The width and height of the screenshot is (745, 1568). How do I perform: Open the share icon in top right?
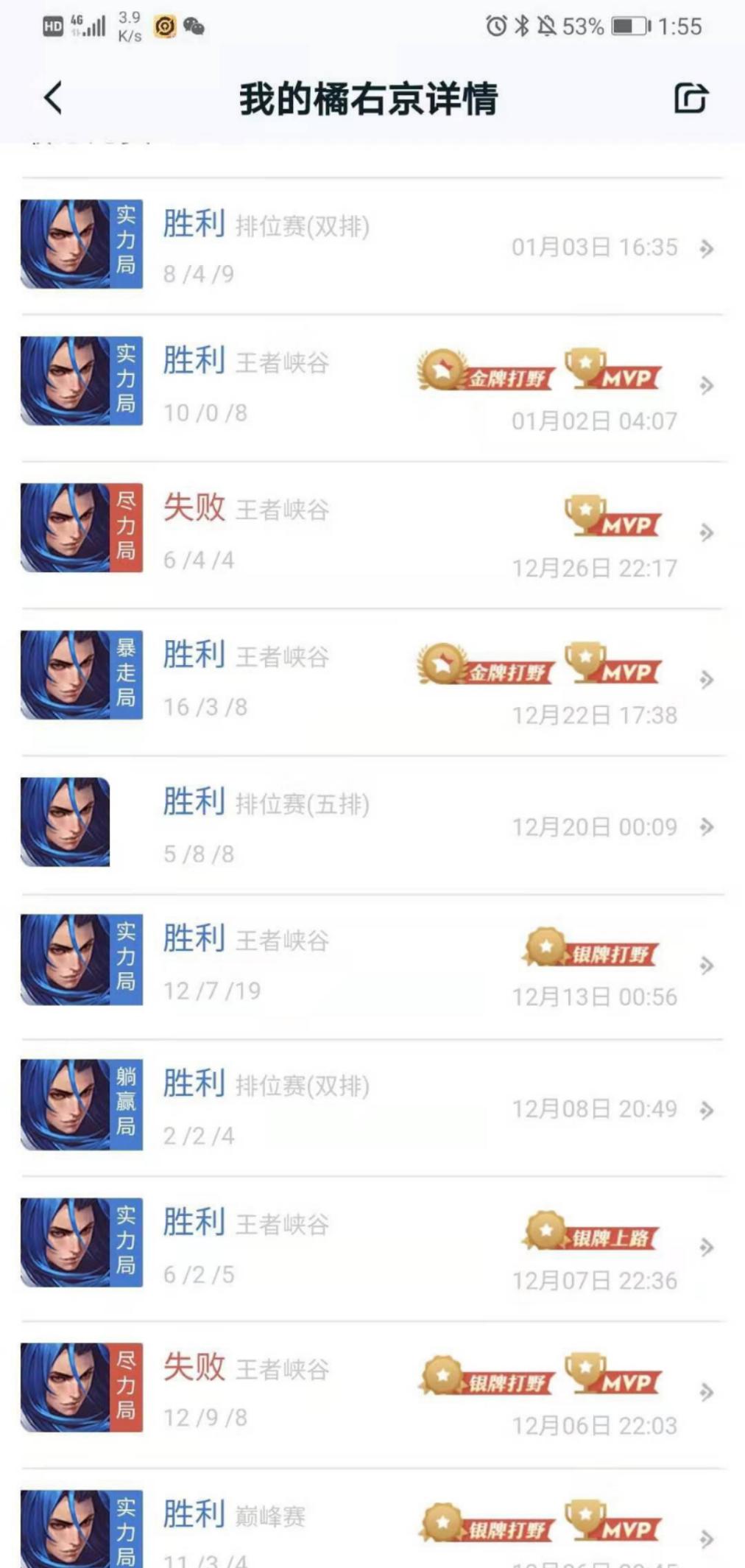(692, 98)
